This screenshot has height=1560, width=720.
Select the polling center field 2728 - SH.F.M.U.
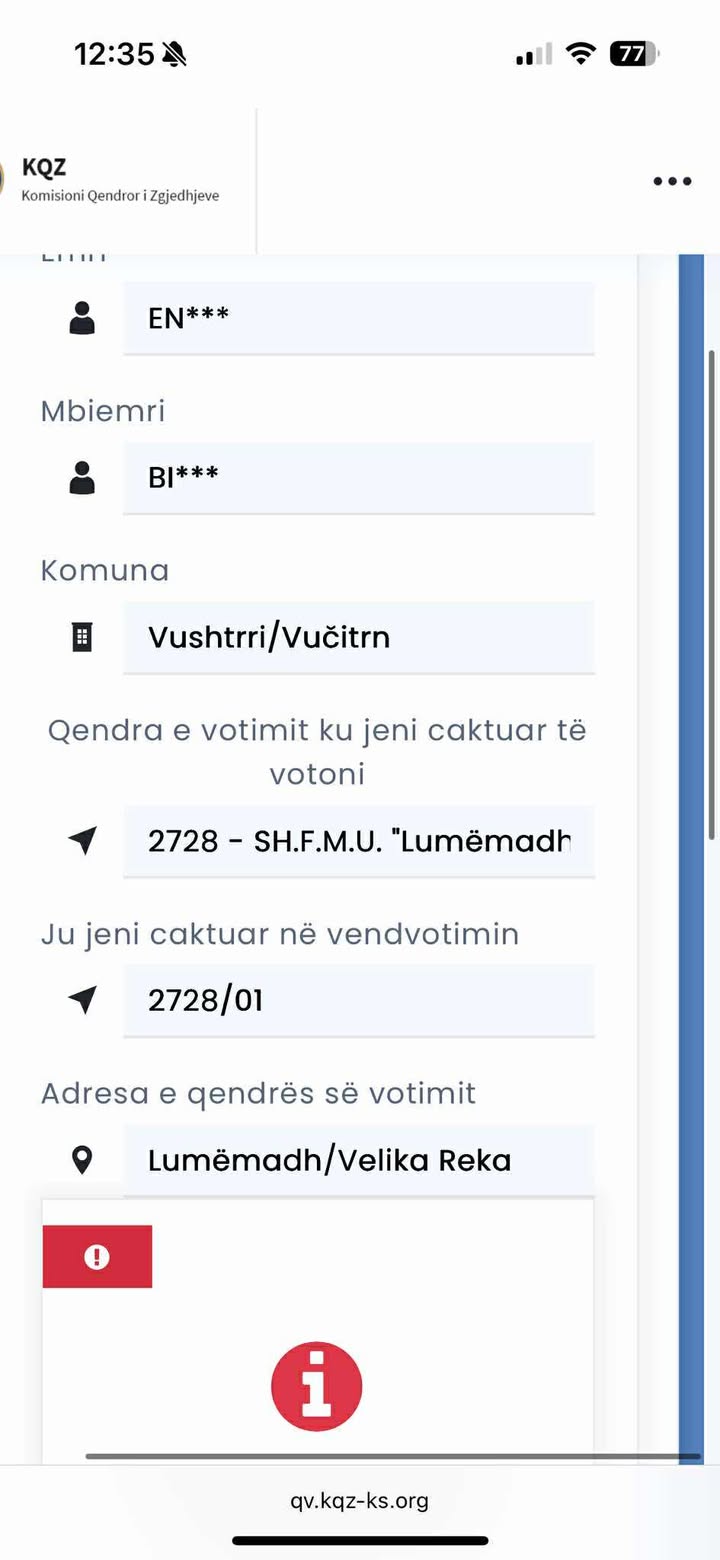tap(358, 841)
